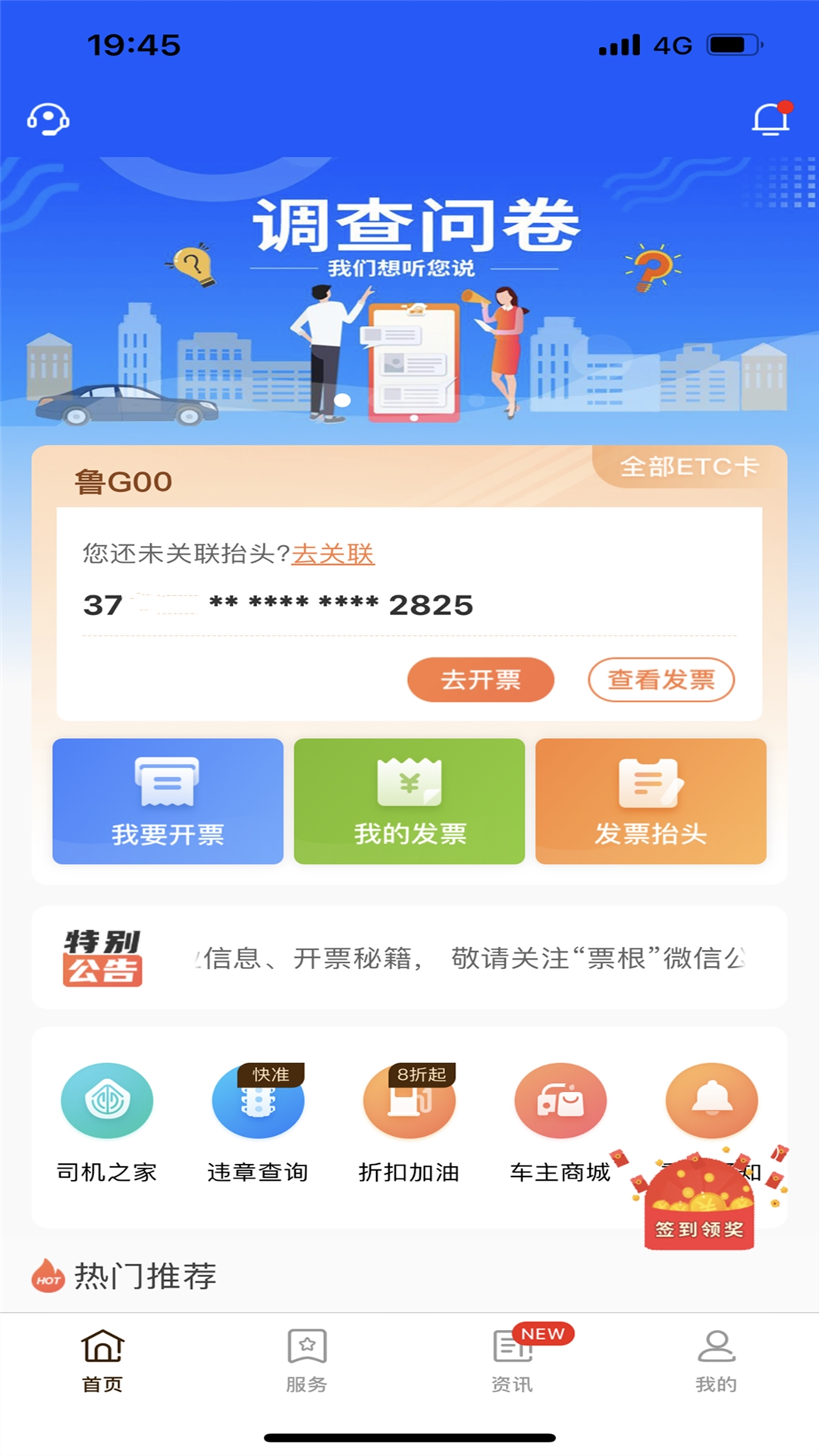Switch to the 服务 tab
The height and width of the screenshot is (1456, 819).
point(307,1361)
